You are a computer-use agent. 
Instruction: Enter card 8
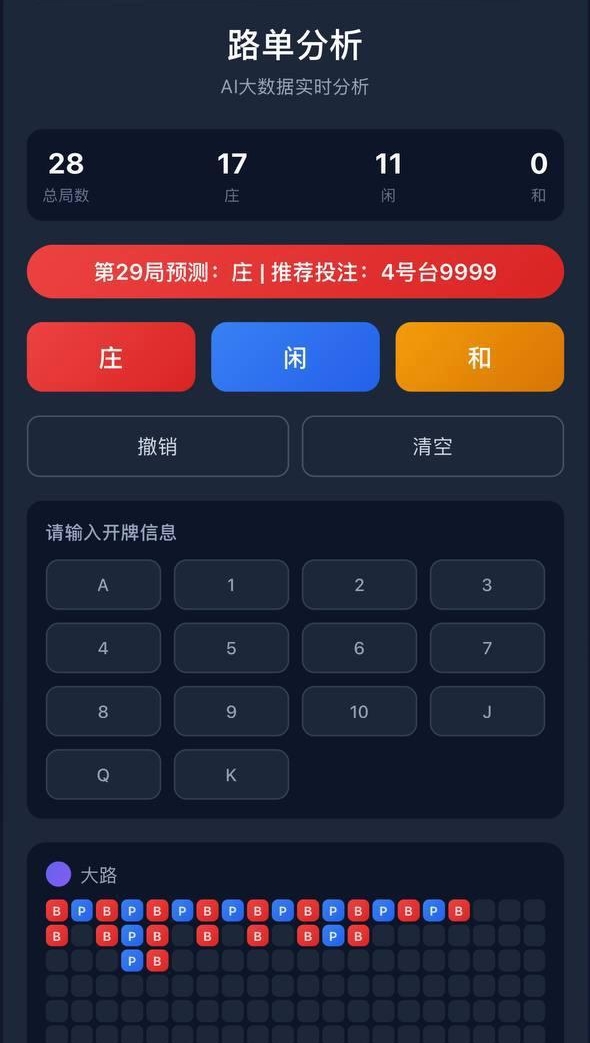103,711
